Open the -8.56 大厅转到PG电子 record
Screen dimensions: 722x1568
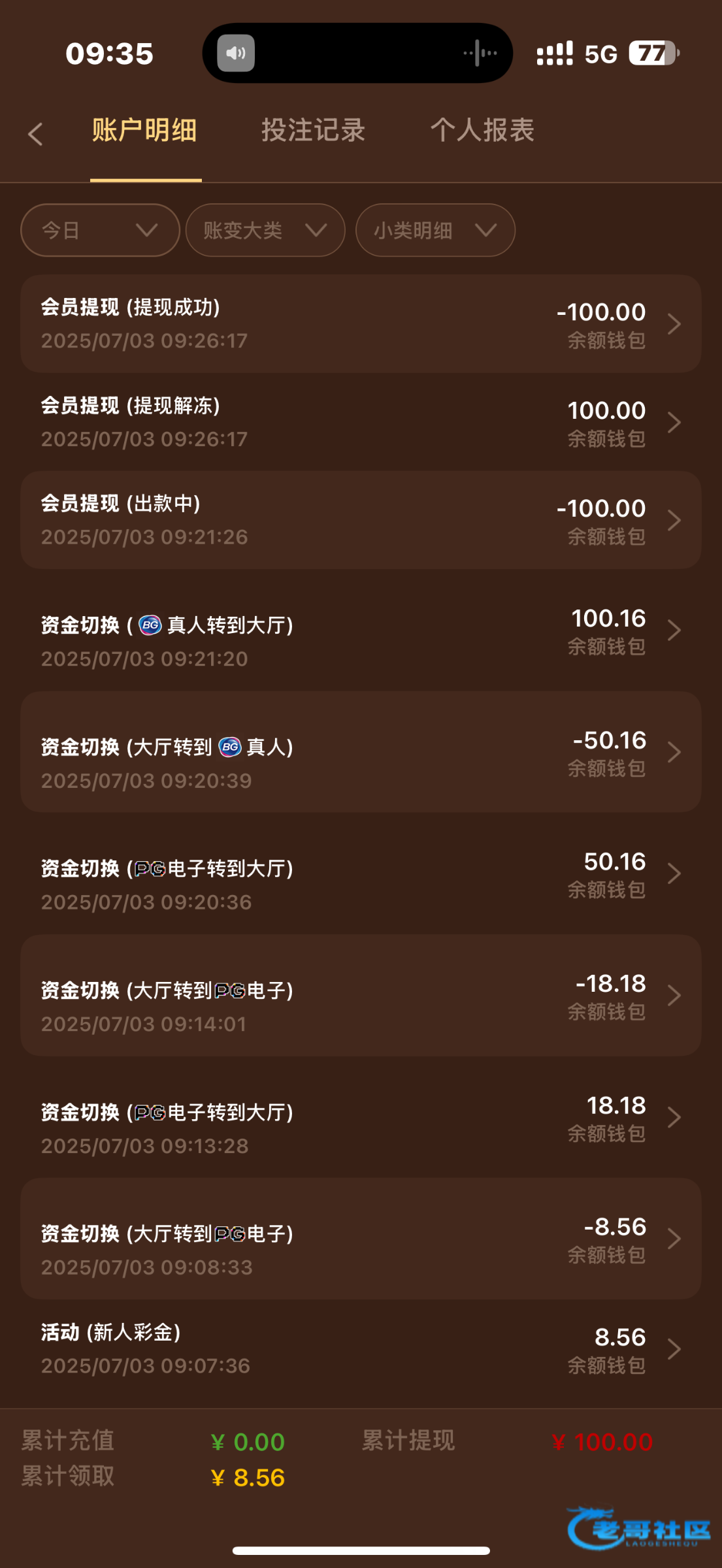[361, 1239]
